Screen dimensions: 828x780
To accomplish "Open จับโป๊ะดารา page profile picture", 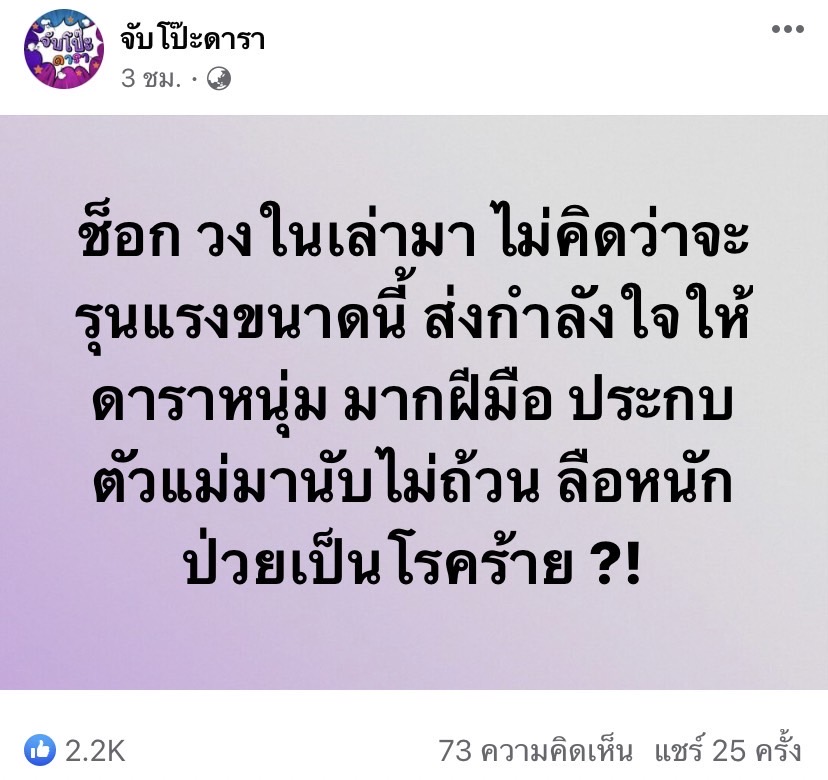I will pos(64,57).
